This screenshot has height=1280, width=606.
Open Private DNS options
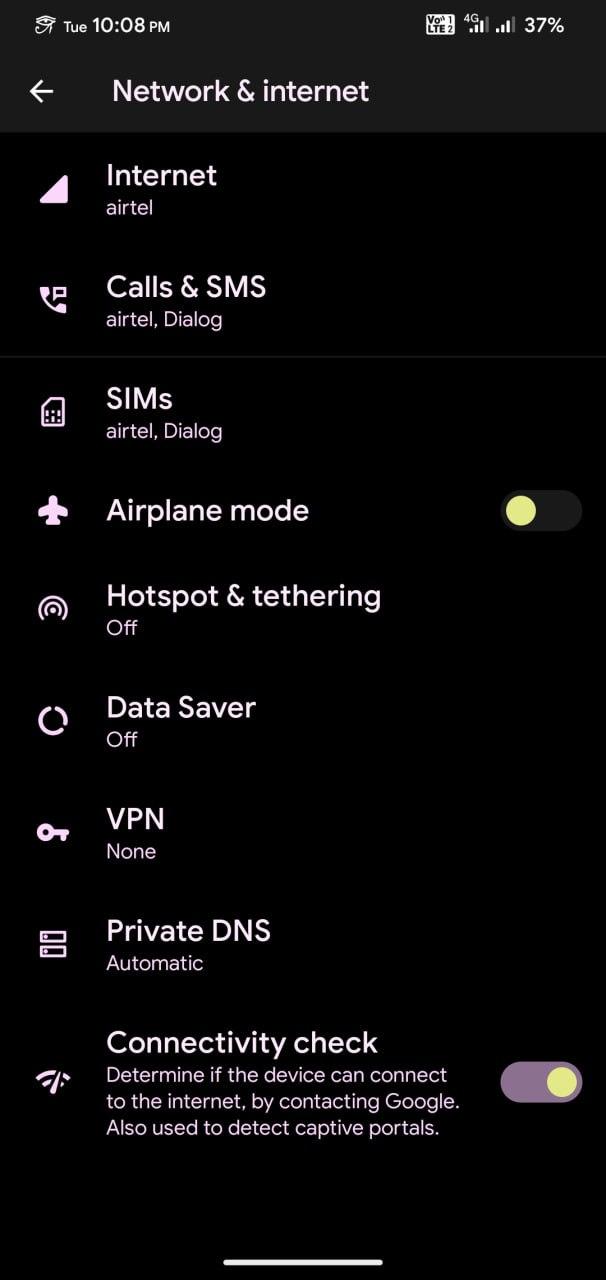pos(303,944)
